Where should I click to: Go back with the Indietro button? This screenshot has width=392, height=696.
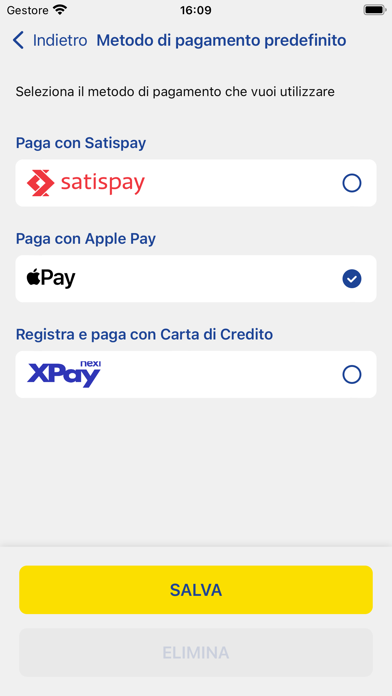(50, 40)
